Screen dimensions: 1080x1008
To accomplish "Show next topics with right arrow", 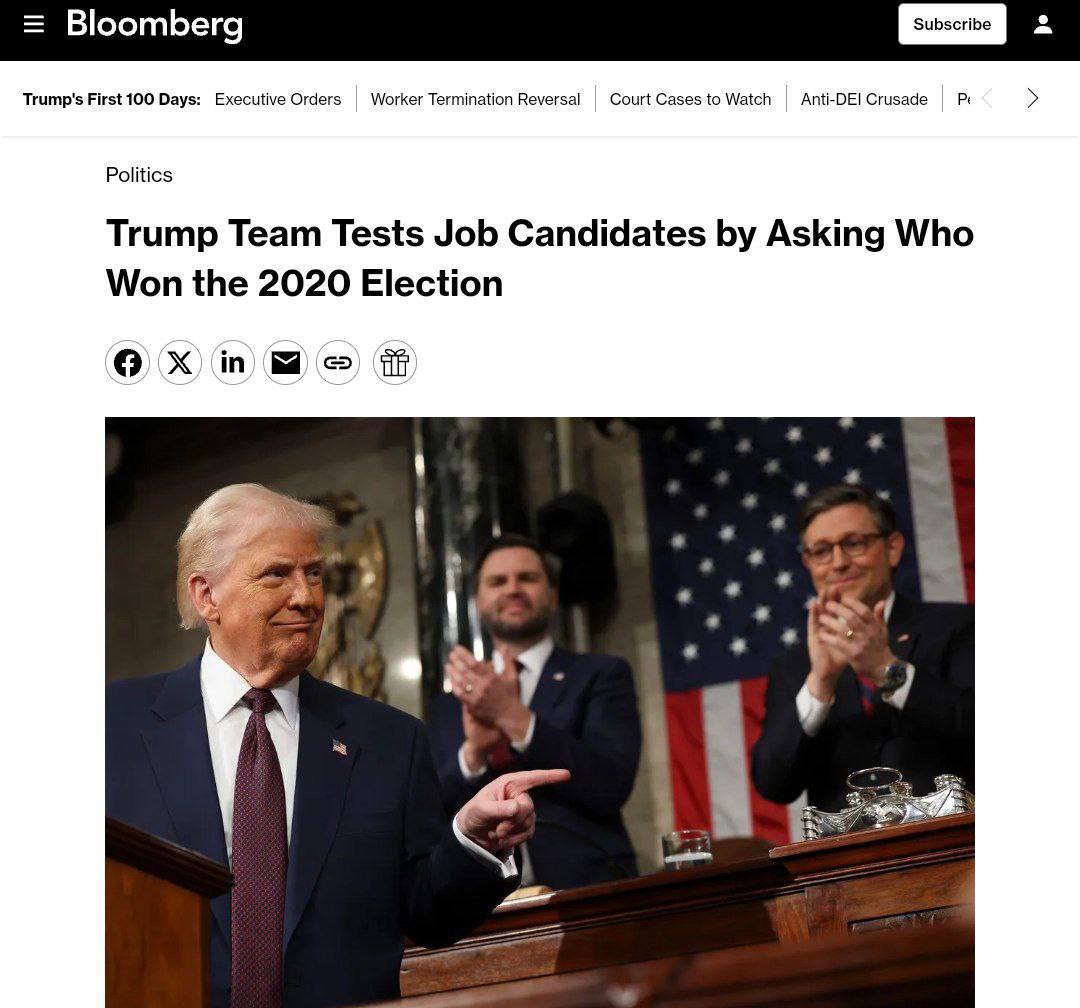I will click(1033, 98).
